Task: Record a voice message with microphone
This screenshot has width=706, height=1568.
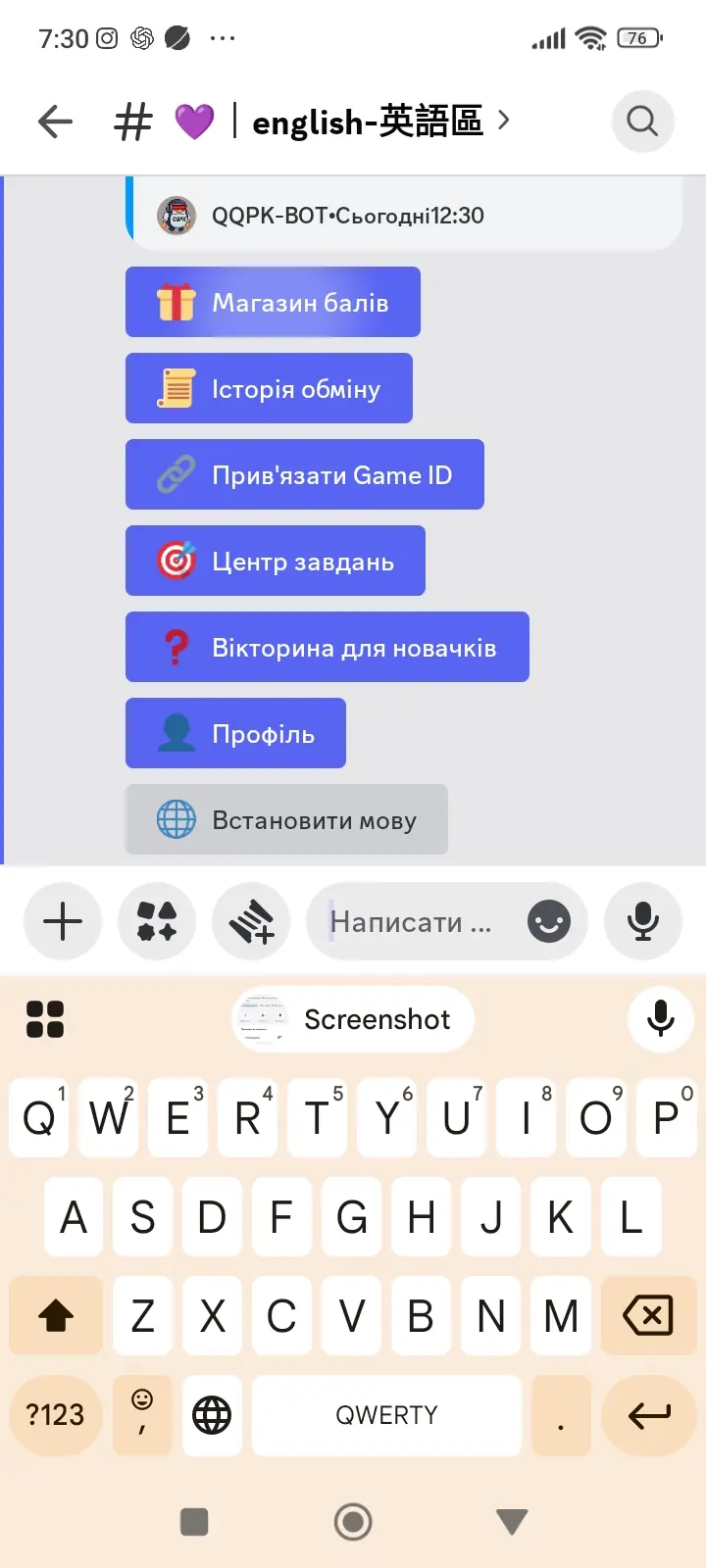Action: point(643,921)
